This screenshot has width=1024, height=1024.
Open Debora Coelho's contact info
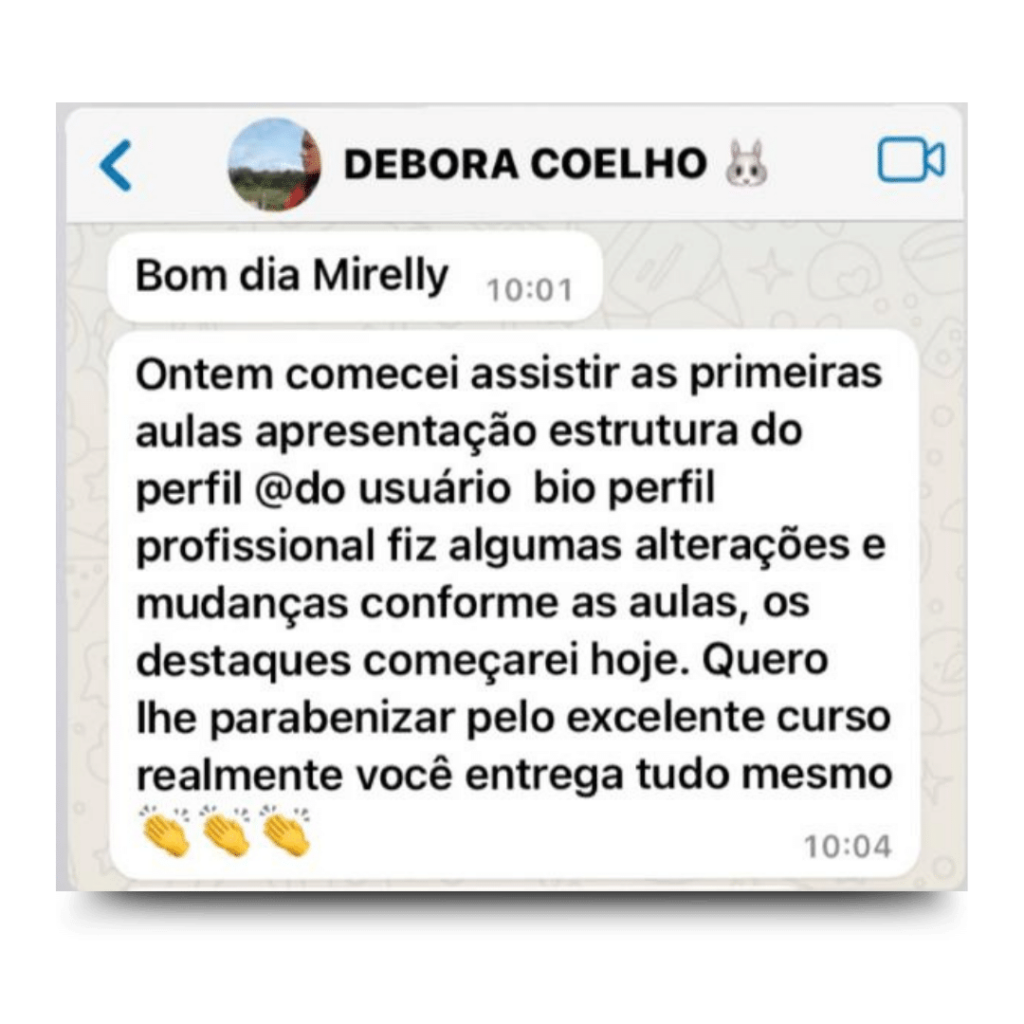click(525, 164)
